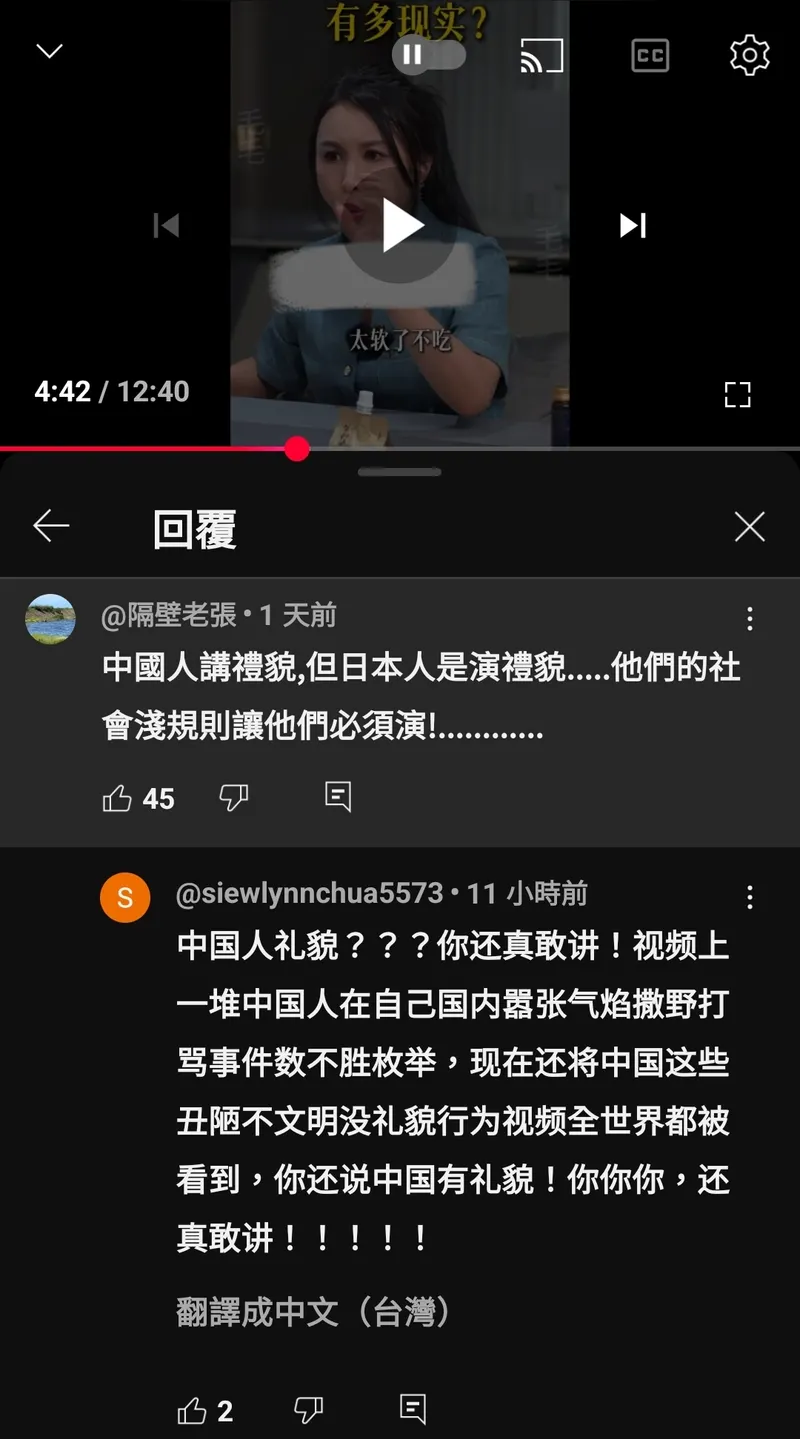
Task: Close the replies panel
Action: click(749, 527)
